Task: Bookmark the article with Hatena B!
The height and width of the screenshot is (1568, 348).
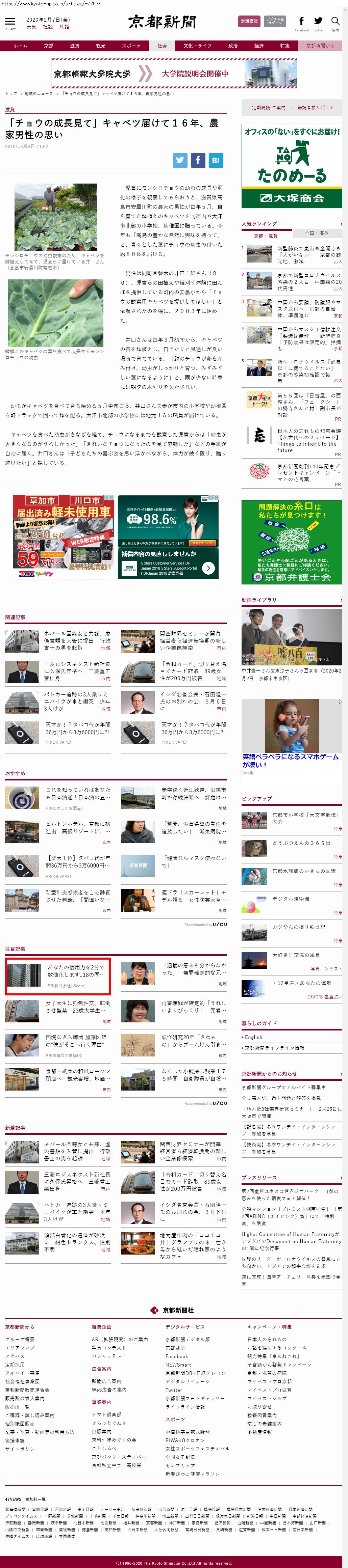Action: pyautogui.click(x=216, y=160)
